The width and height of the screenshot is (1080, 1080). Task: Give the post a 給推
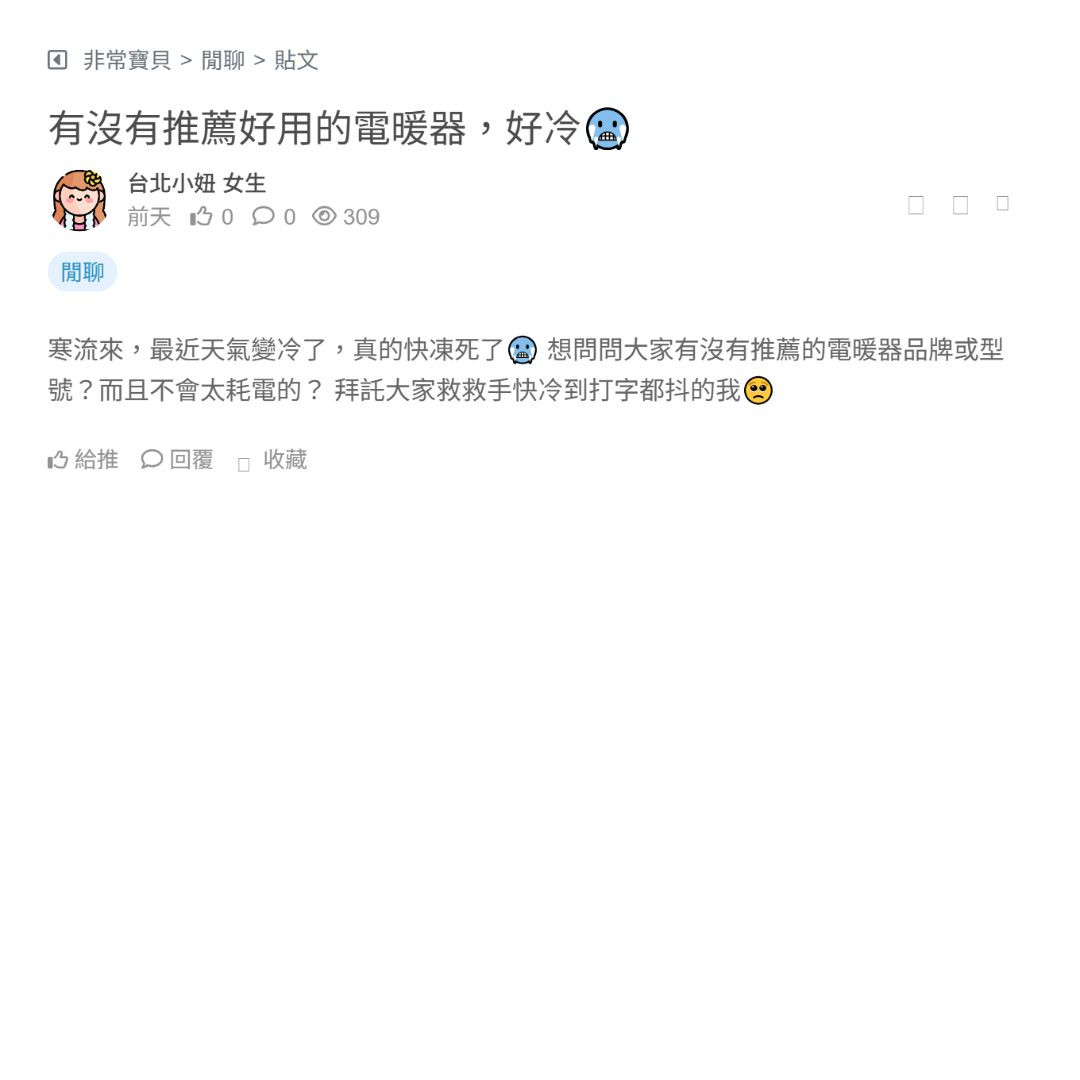click(x=83, y=460)
